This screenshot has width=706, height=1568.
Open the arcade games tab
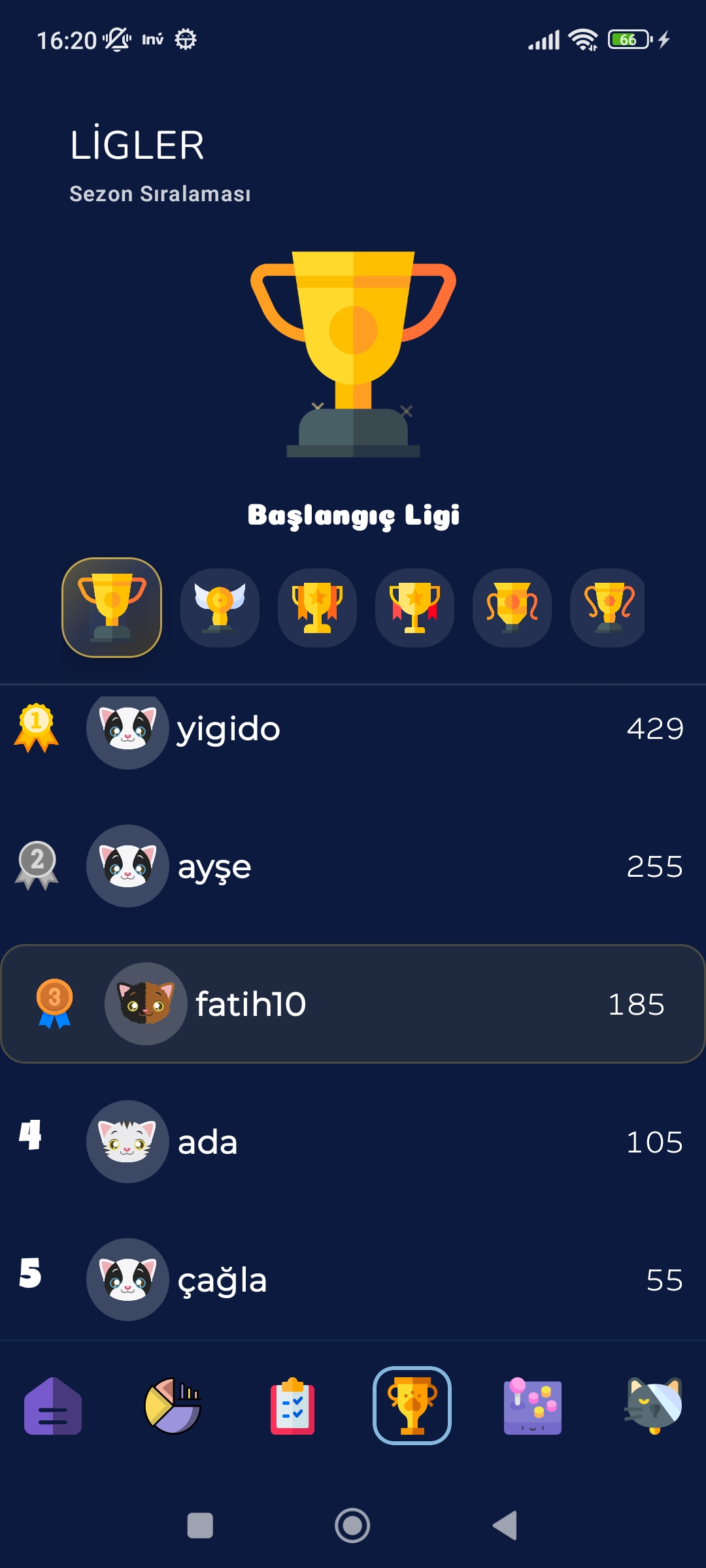532,1405
